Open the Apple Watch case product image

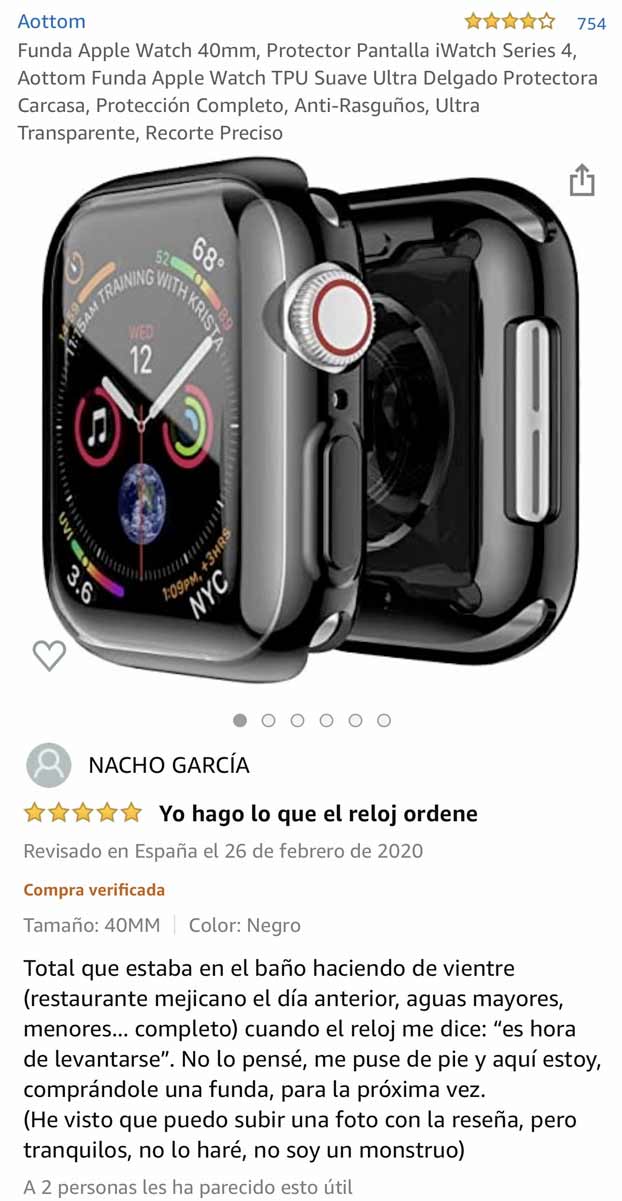coord(310,420)
